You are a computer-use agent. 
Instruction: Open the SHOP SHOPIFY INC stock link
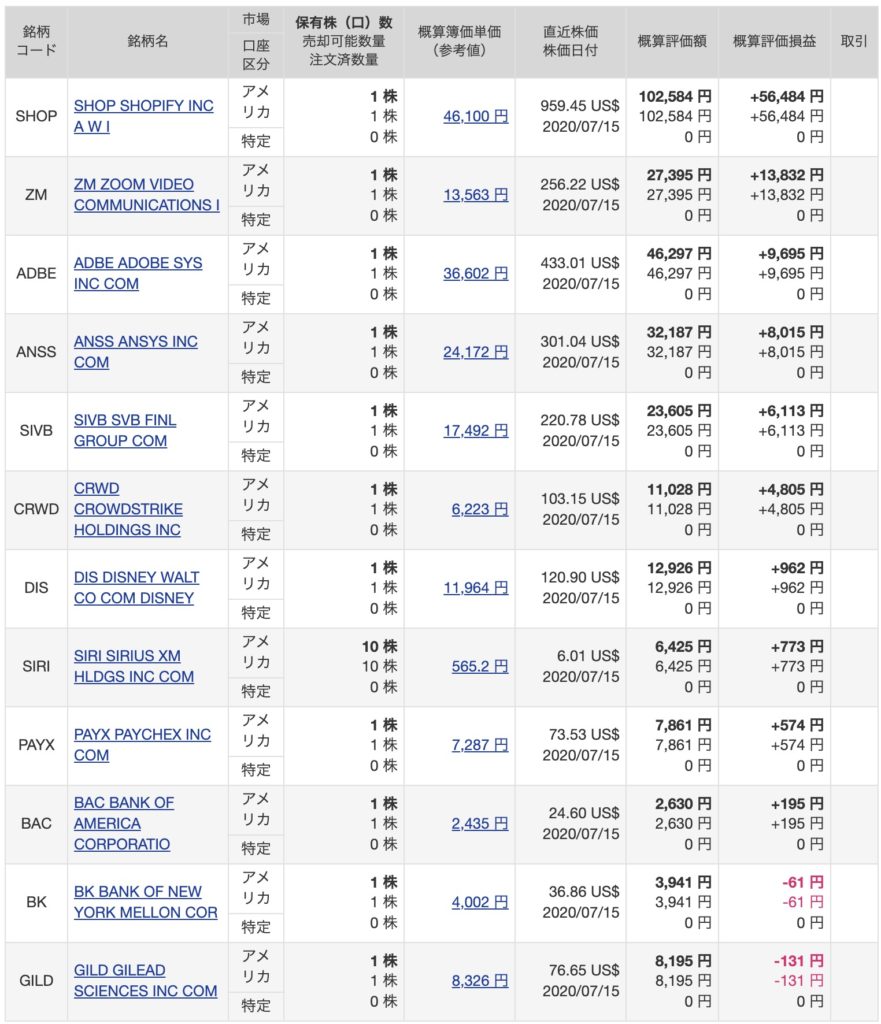[143, 106]
